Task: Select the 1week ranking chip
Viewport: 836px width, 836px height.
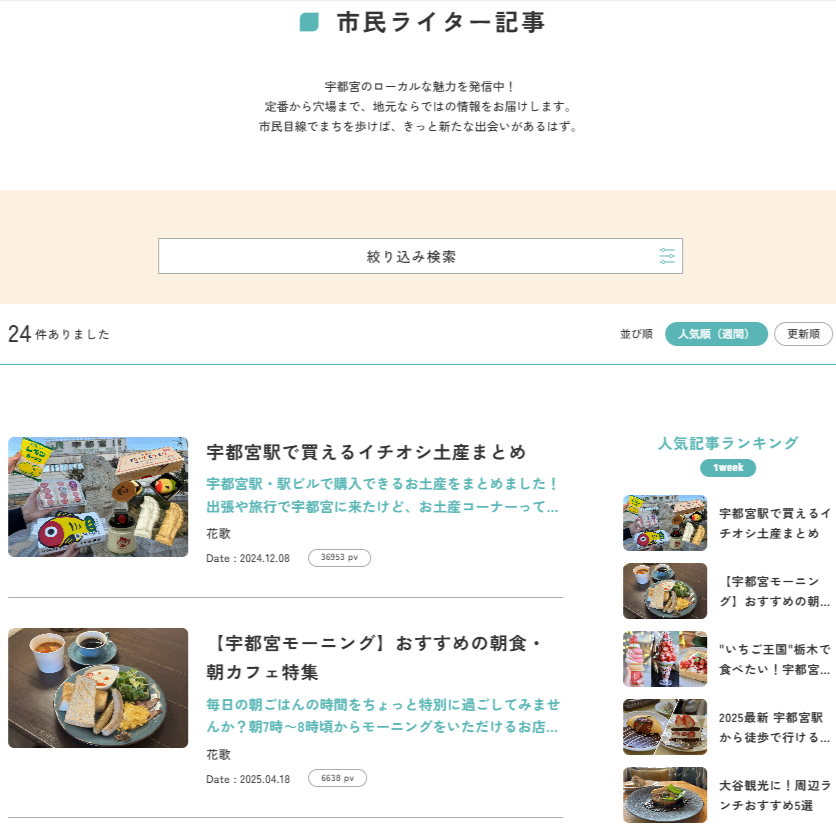Action: 728,468
